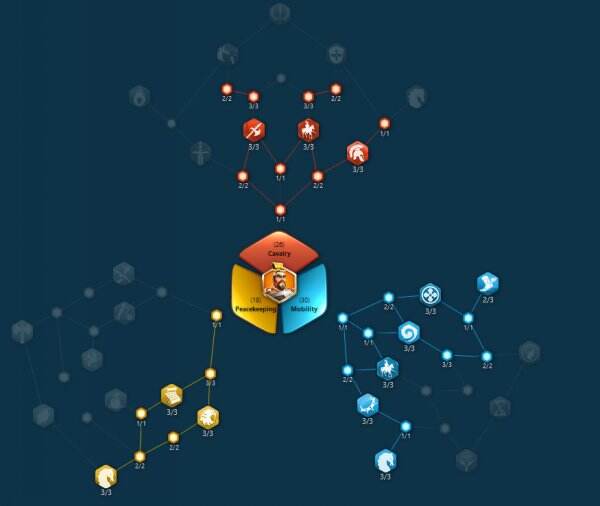Viewport: 600px width, 506px height.
Task: Select the Cavalry talent branch
Action: click(280, 248)
